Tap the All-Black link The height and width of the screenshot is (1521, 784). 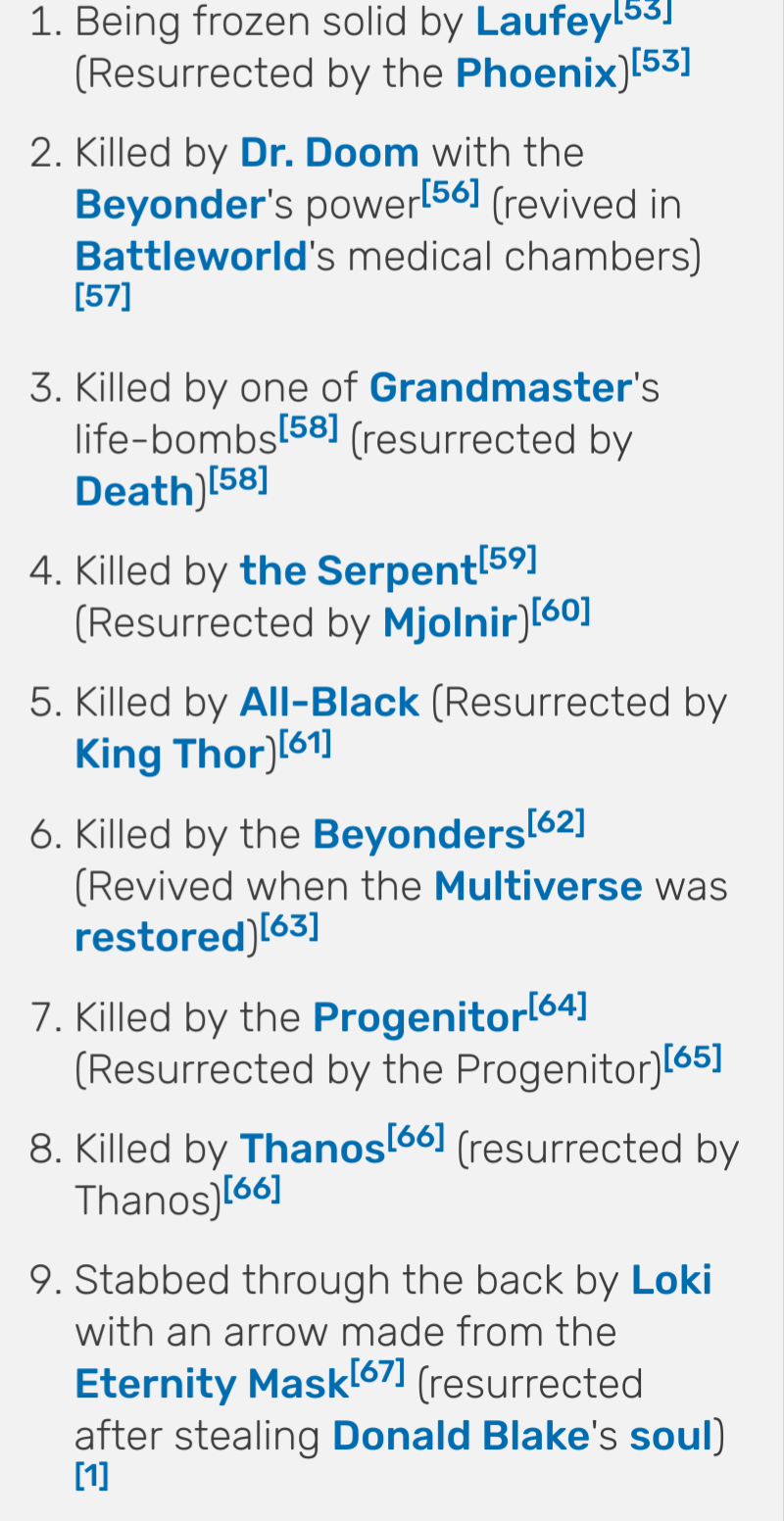pyautogui.click(x=330, y=703)
